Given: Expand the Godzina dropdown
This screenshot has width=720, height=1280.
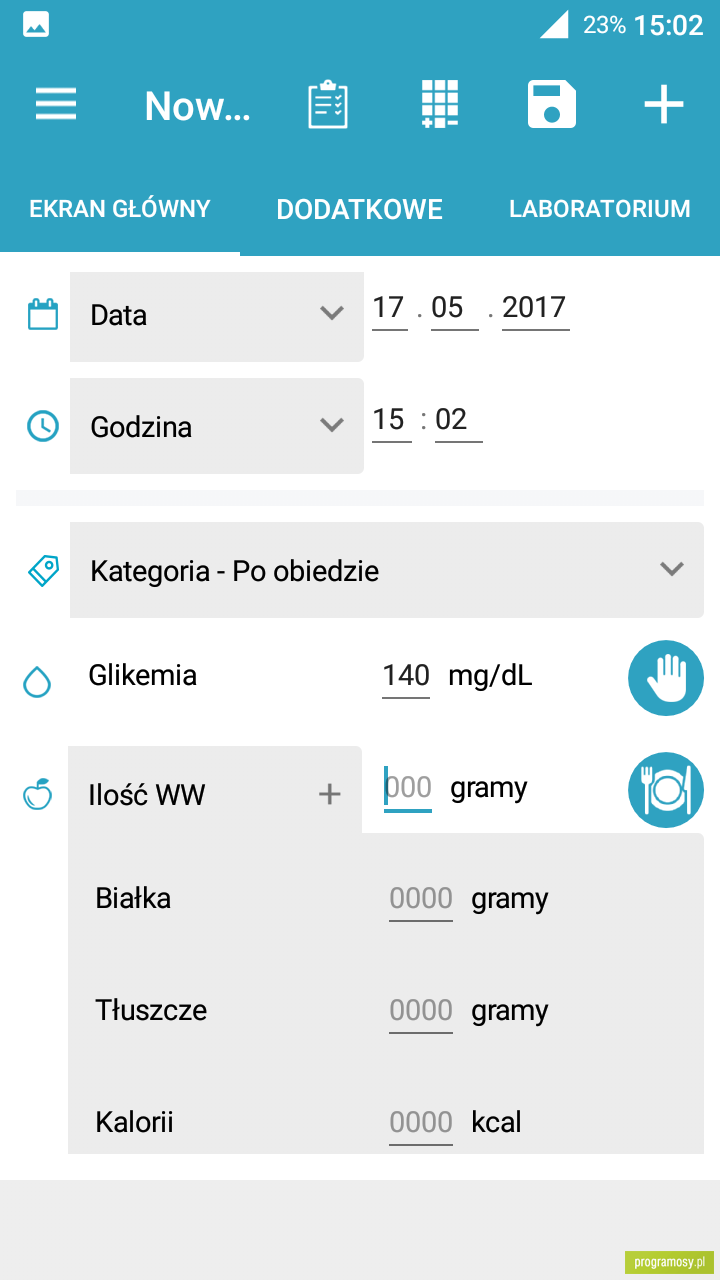Looking at the screenshot, I should 217,426.
